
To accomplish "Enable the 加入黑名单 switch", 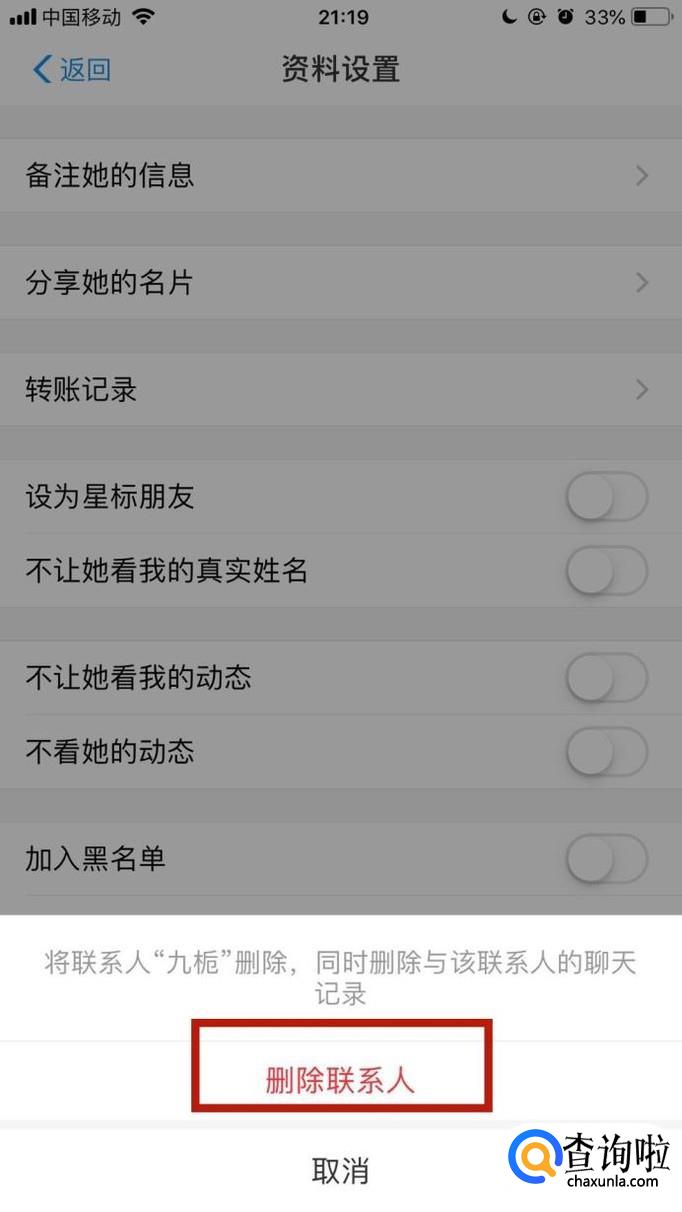I will [606, 858].
